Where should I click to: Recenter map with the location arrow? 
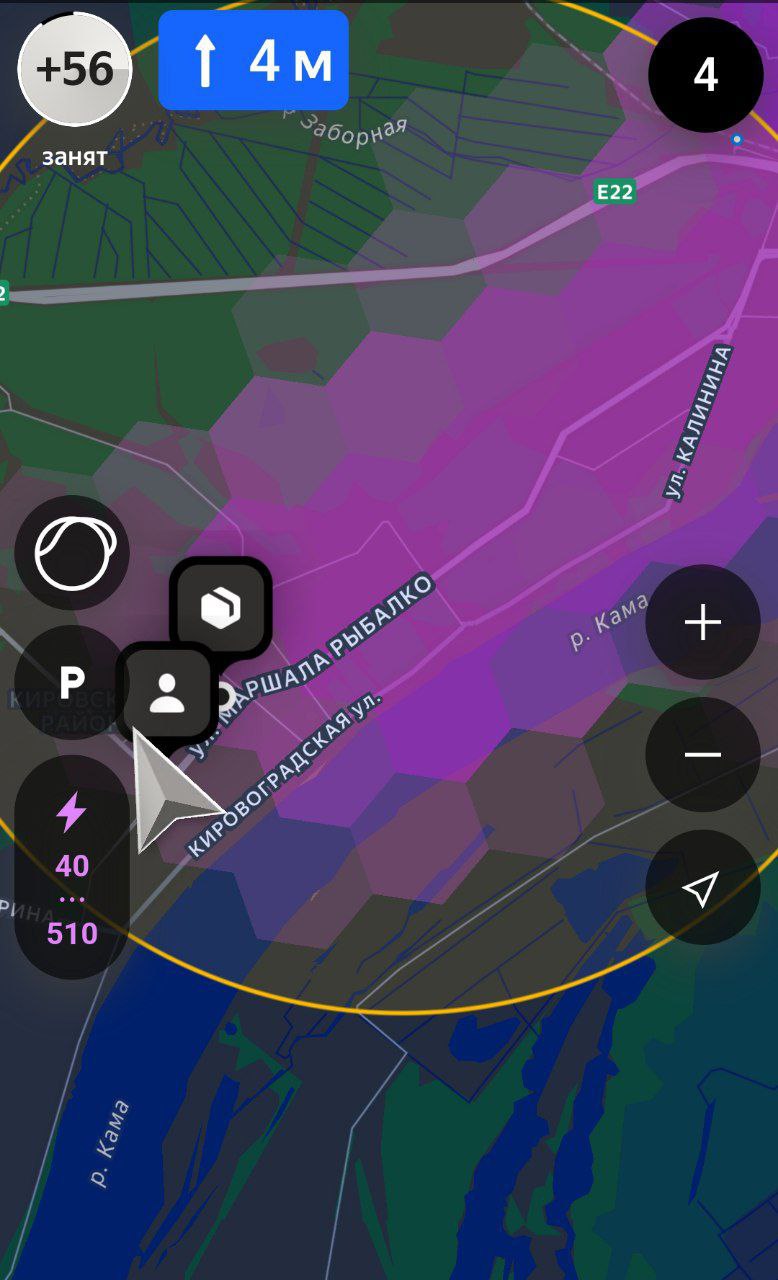tap(703, 887)
